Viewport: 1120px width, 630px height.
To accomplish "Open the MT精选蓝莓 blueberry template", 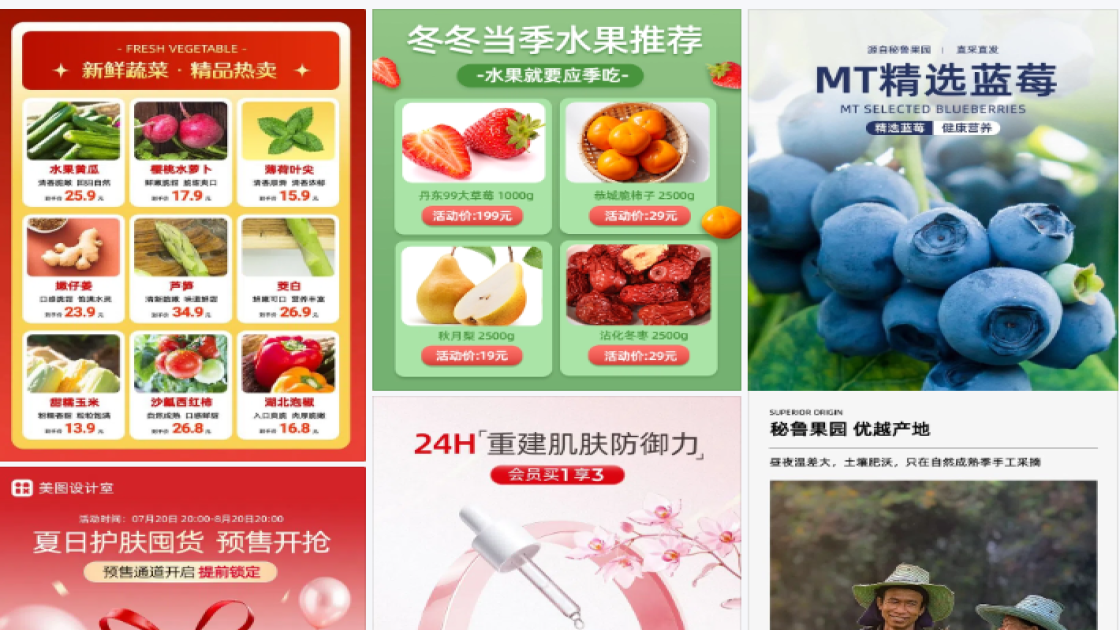I will (x=932, y=200).
